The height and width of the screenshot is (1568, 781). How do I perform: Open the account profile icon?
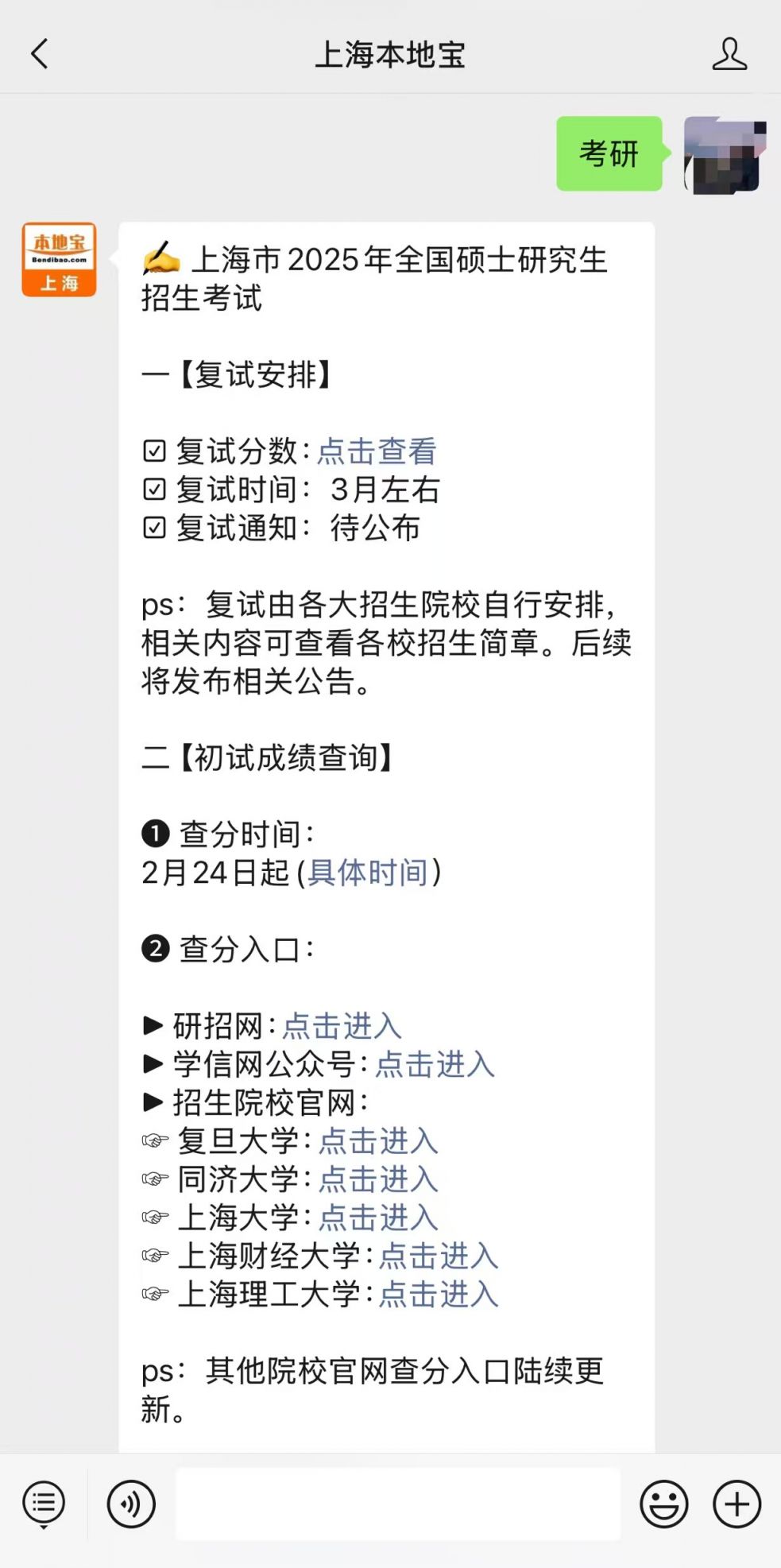[x=729, y=54]
